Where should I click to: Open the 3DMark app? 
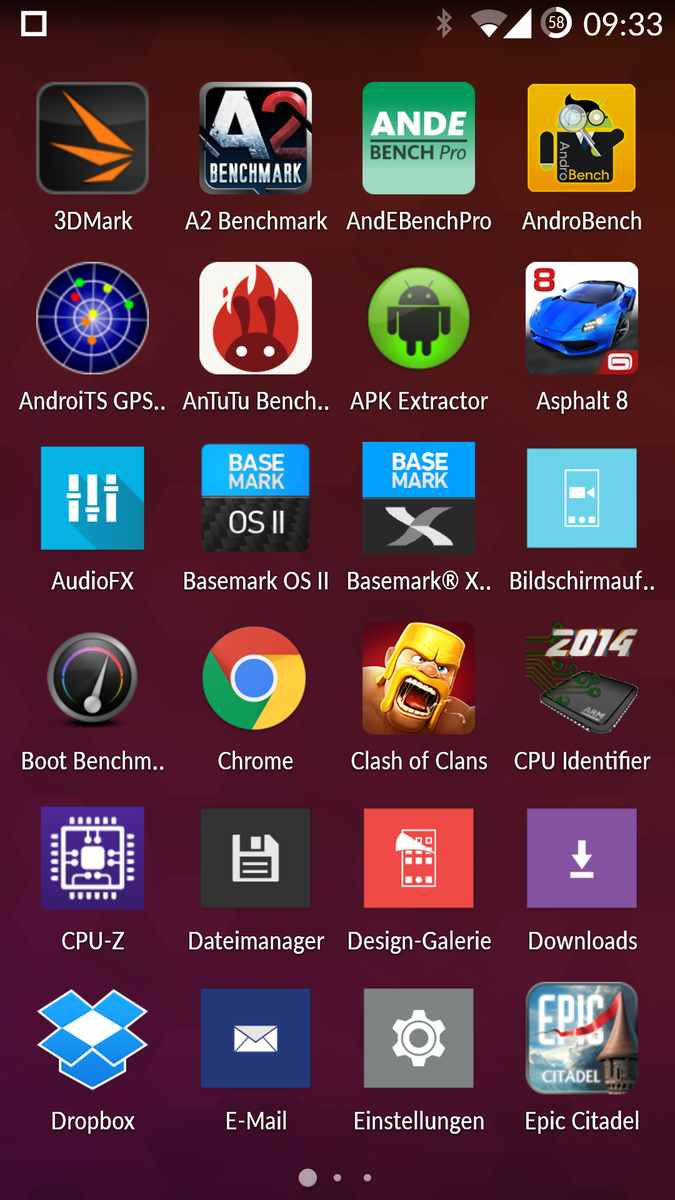[x=93, y=138]
